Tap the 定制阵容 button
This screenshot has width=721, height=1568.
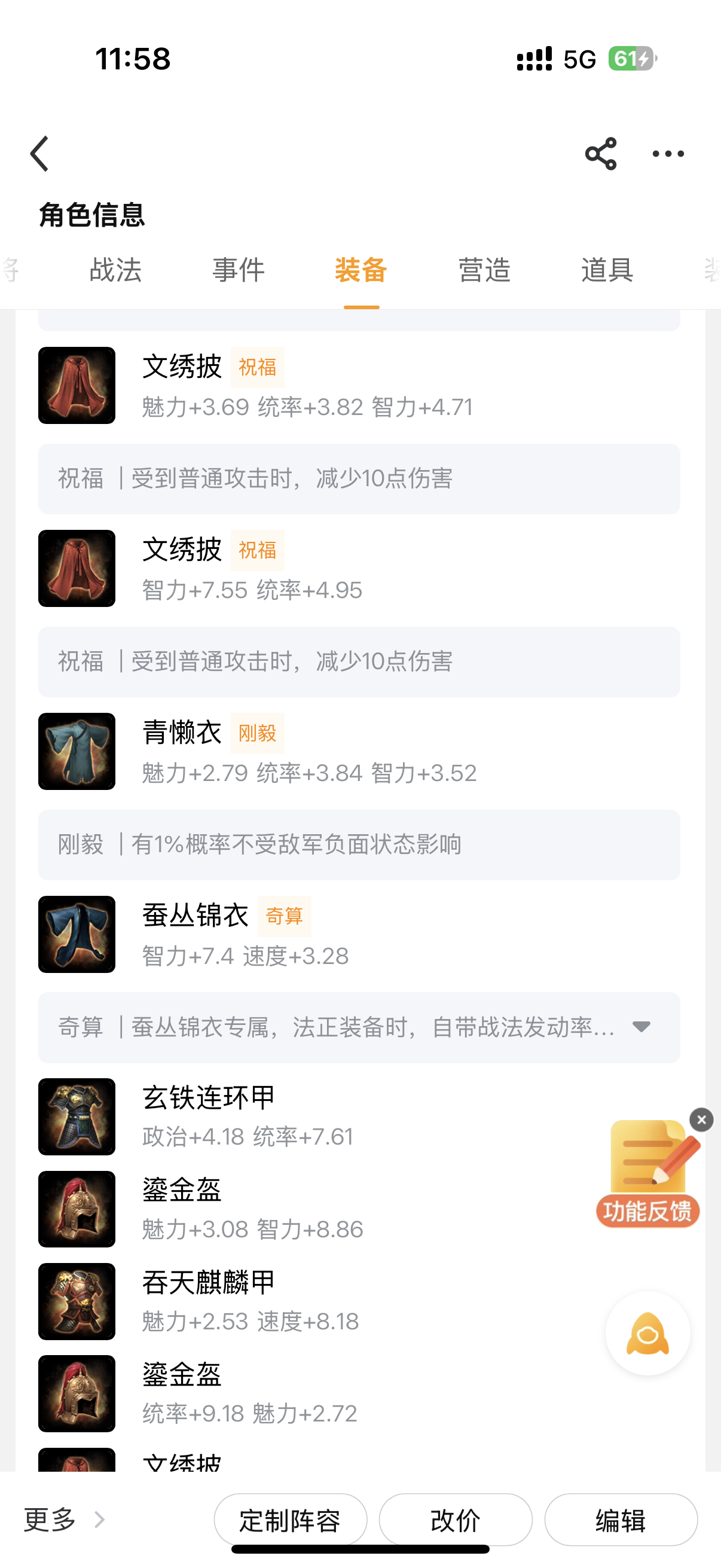pos(290,1520)
